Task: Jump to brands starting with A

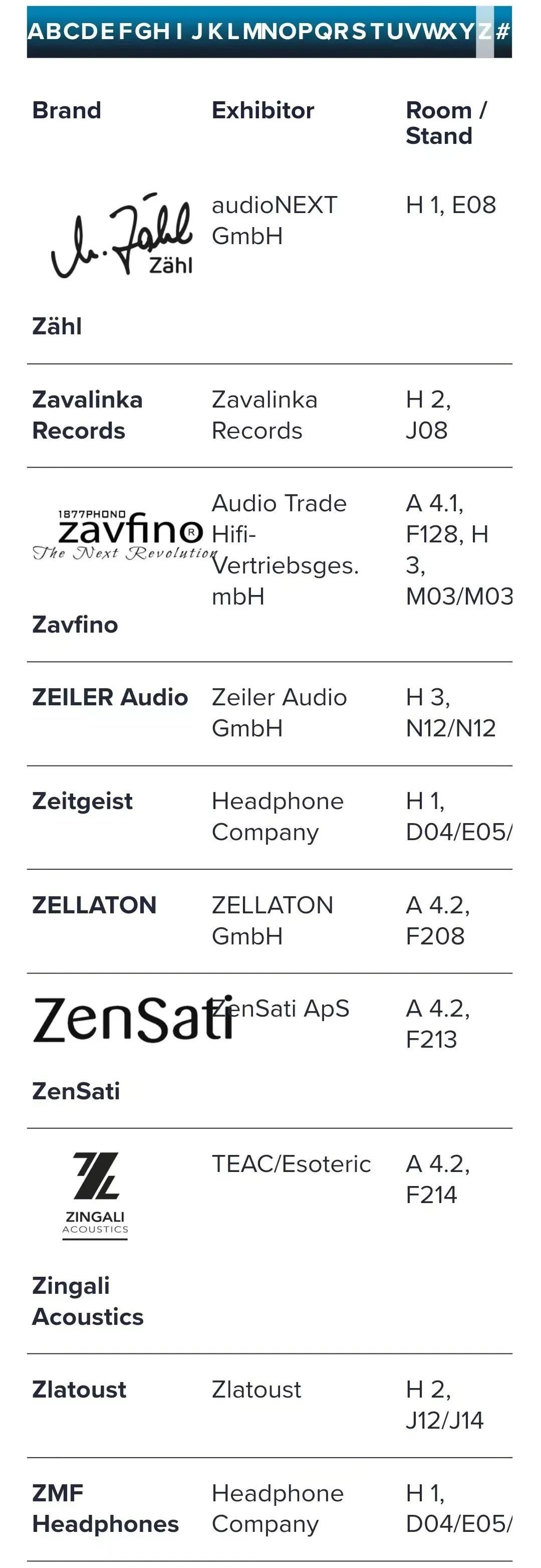Action: click(x=35, y=31)
